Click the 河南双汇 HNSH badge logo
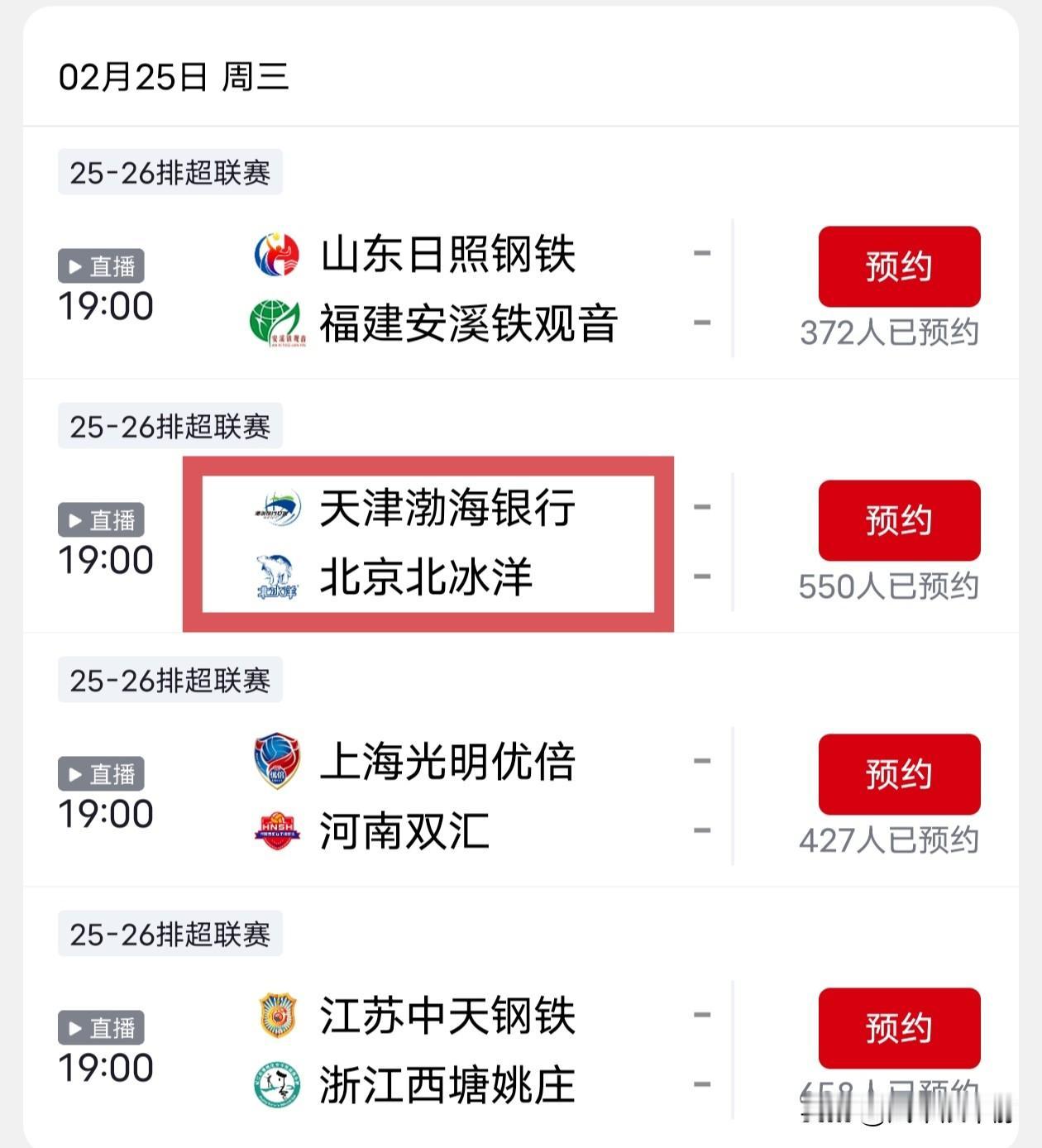This screenshot has width=1042, height=1148. pos(277,829)
